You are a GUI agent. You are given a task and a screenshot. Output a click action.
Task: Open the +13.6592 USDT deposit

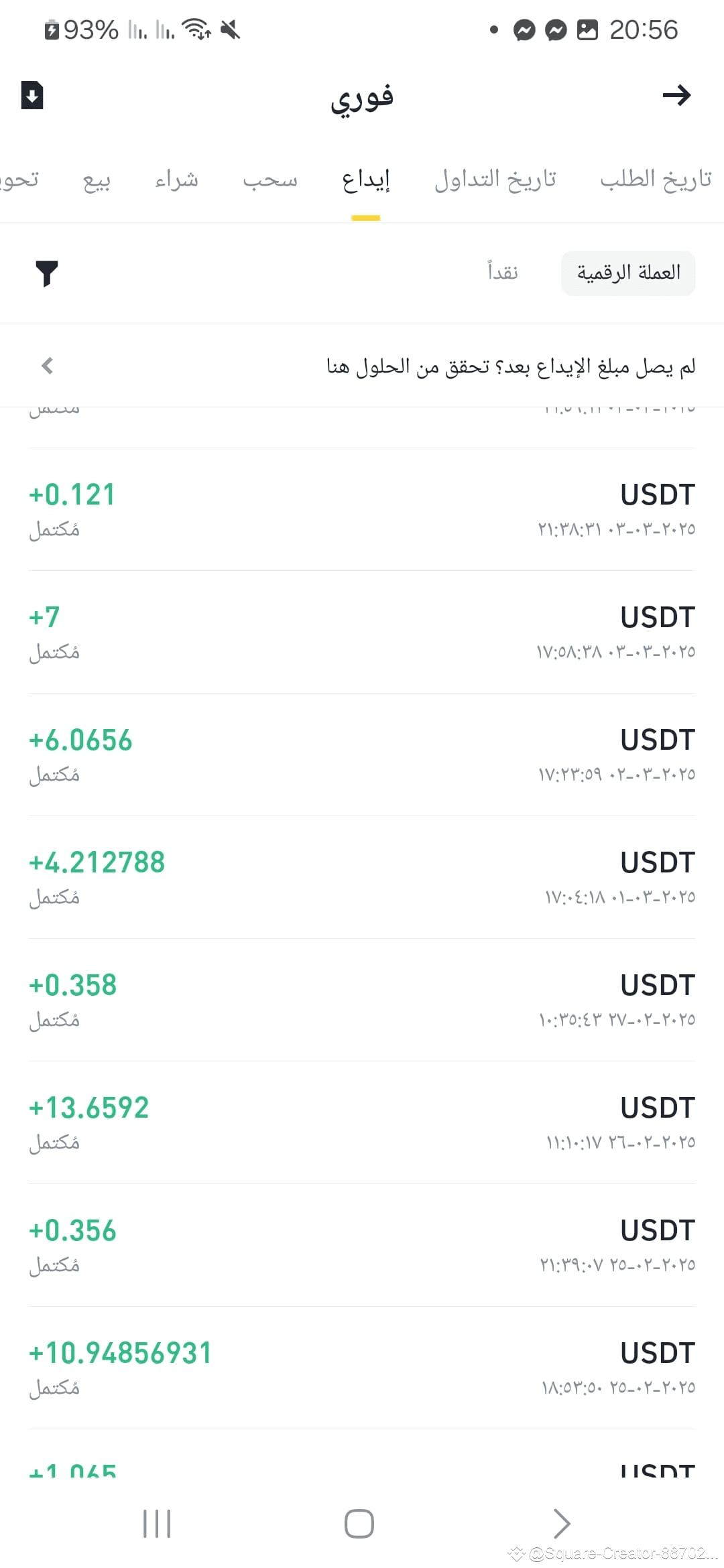point(362,1123)
